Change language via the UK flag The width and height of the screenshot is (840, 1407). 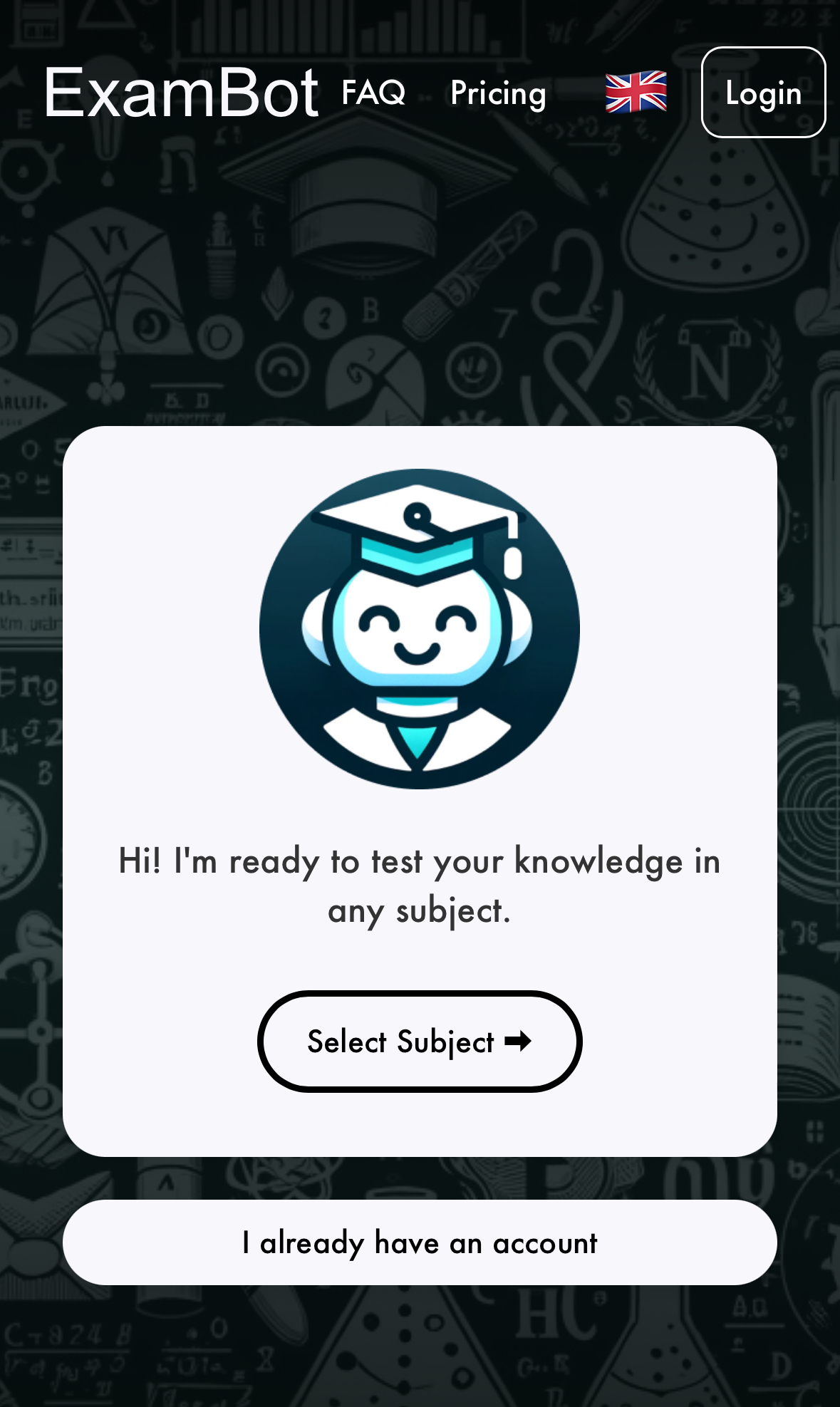(x=636, y=93)
